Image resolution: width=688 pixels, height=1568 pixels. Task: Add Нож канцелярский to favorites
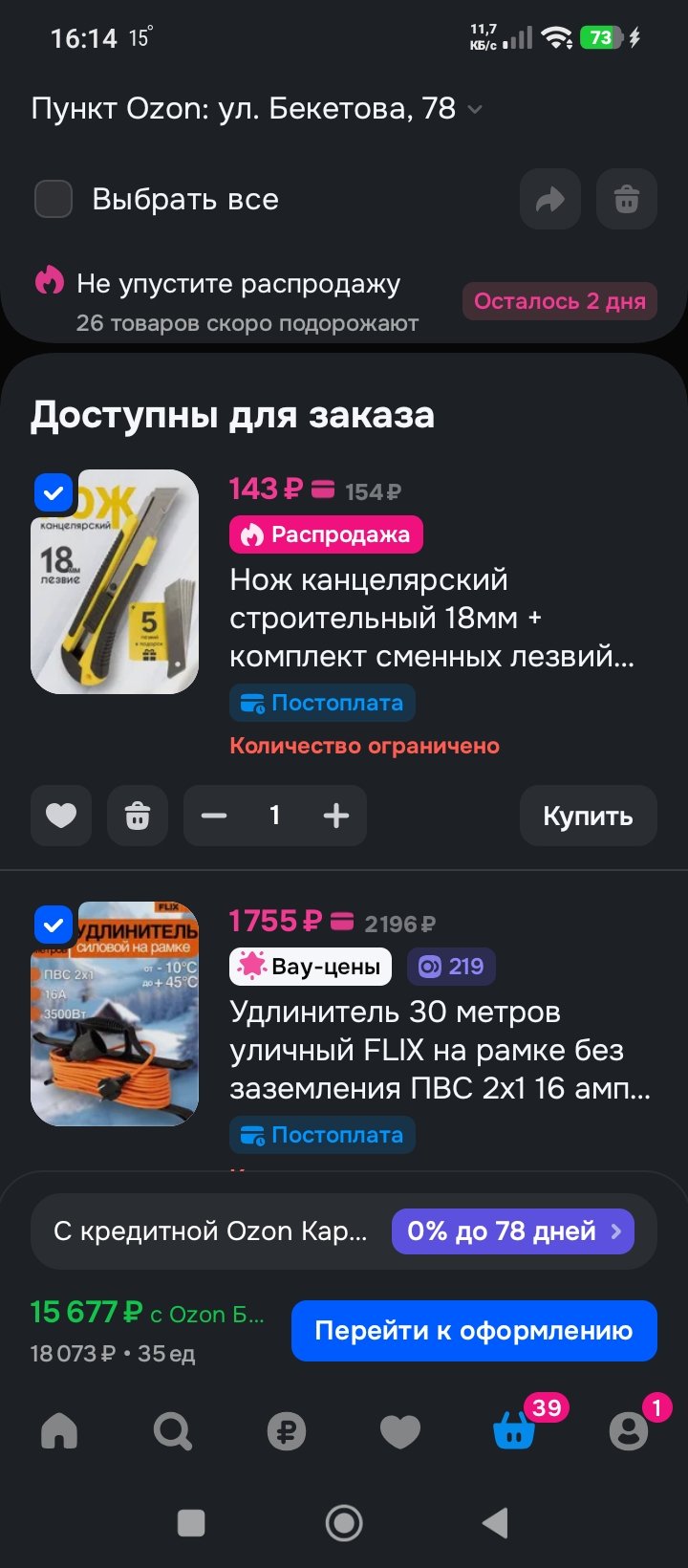[x=61, y=816]
